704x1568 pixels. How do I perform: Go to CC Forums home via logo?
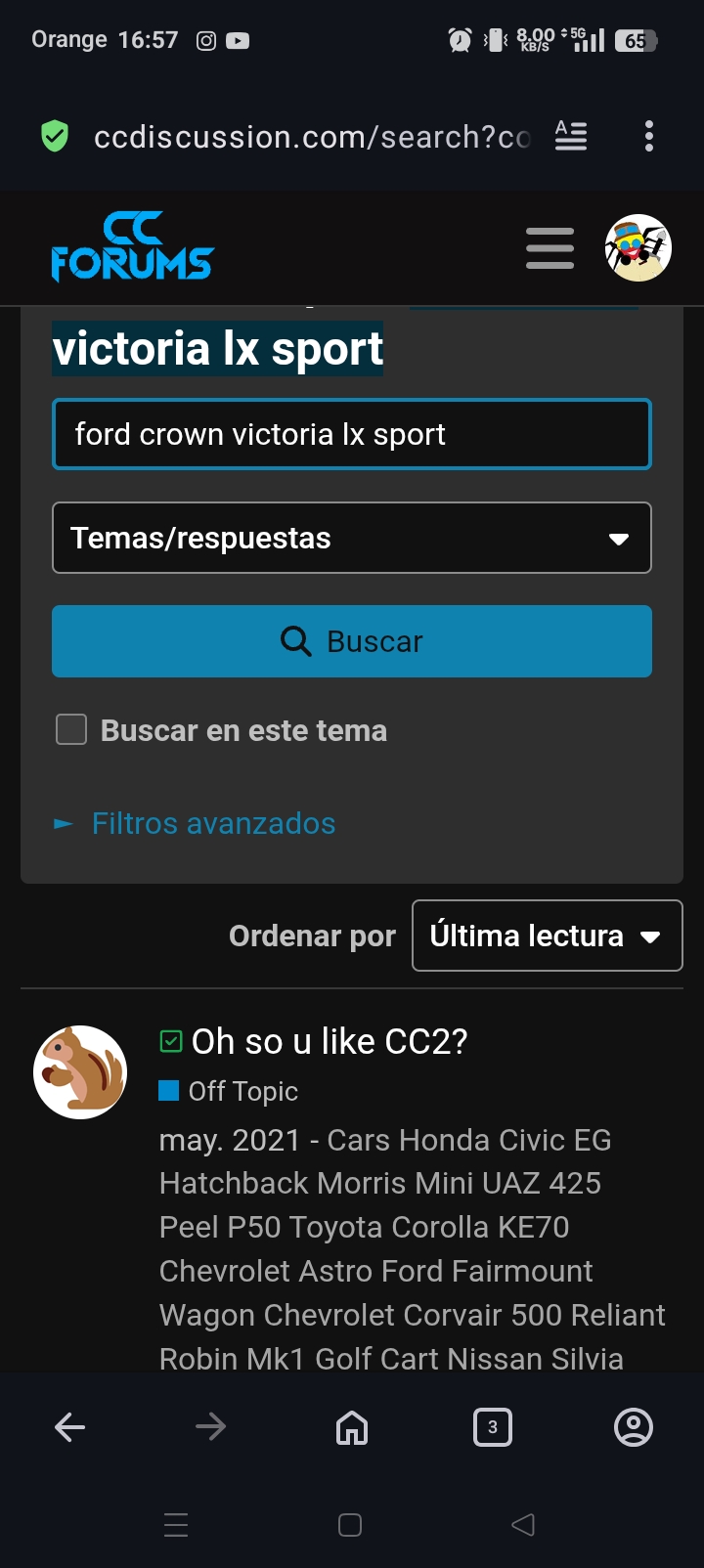click(x=132, y=248)
